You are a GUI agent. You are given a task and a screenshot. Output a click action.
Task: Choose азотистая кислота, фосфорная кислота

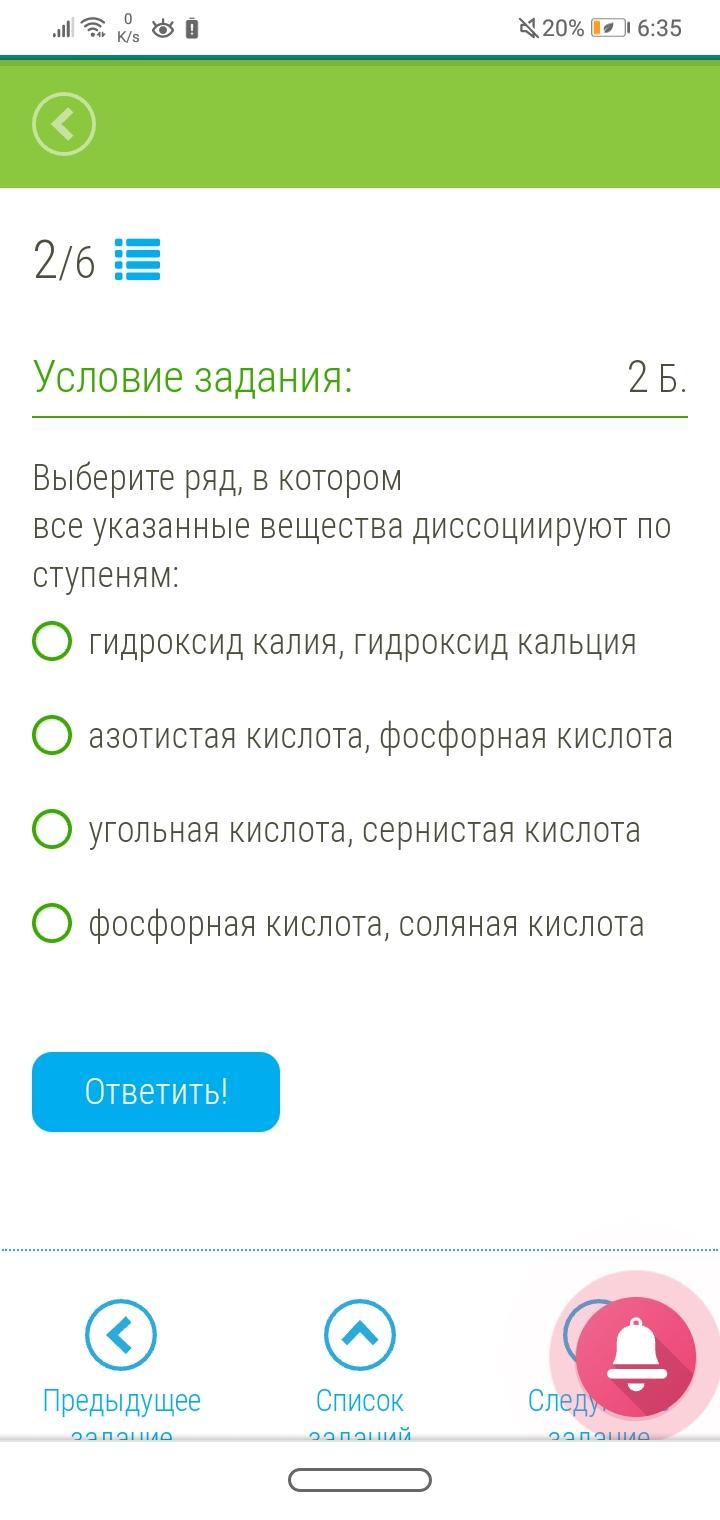(x=52, y=735)
